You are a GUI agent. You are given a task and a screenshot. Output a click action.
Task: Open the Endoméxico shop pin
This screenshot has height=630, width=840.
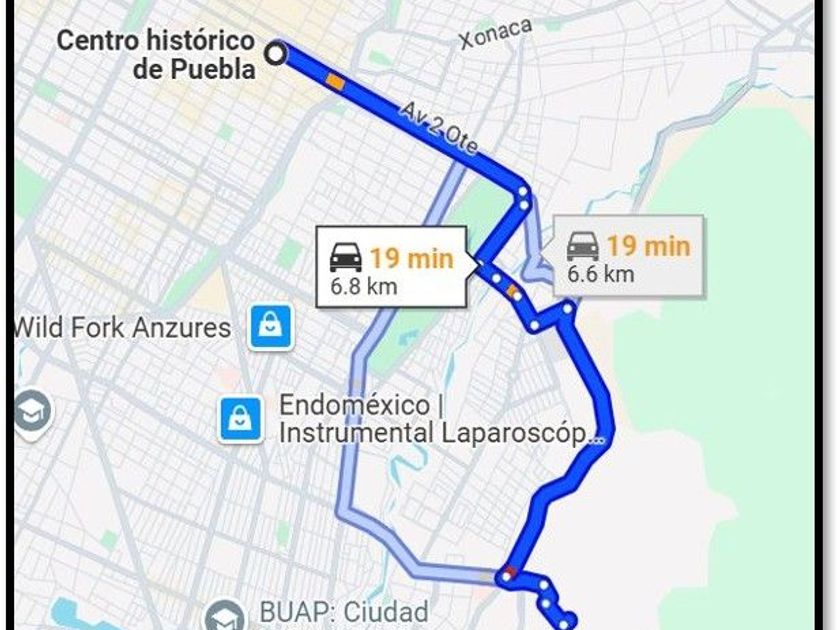(x=240, y=420)
